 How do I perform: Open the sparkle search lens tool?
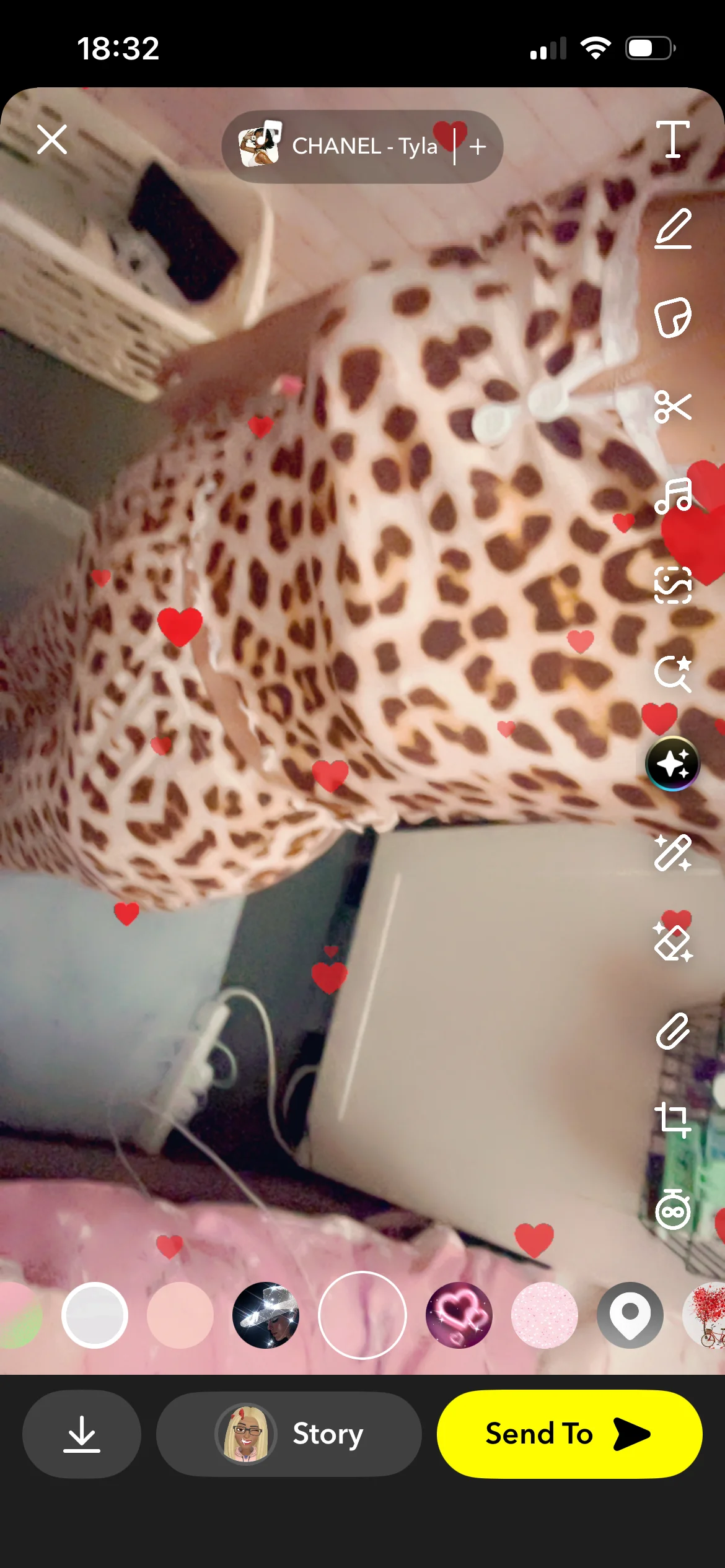673,674
